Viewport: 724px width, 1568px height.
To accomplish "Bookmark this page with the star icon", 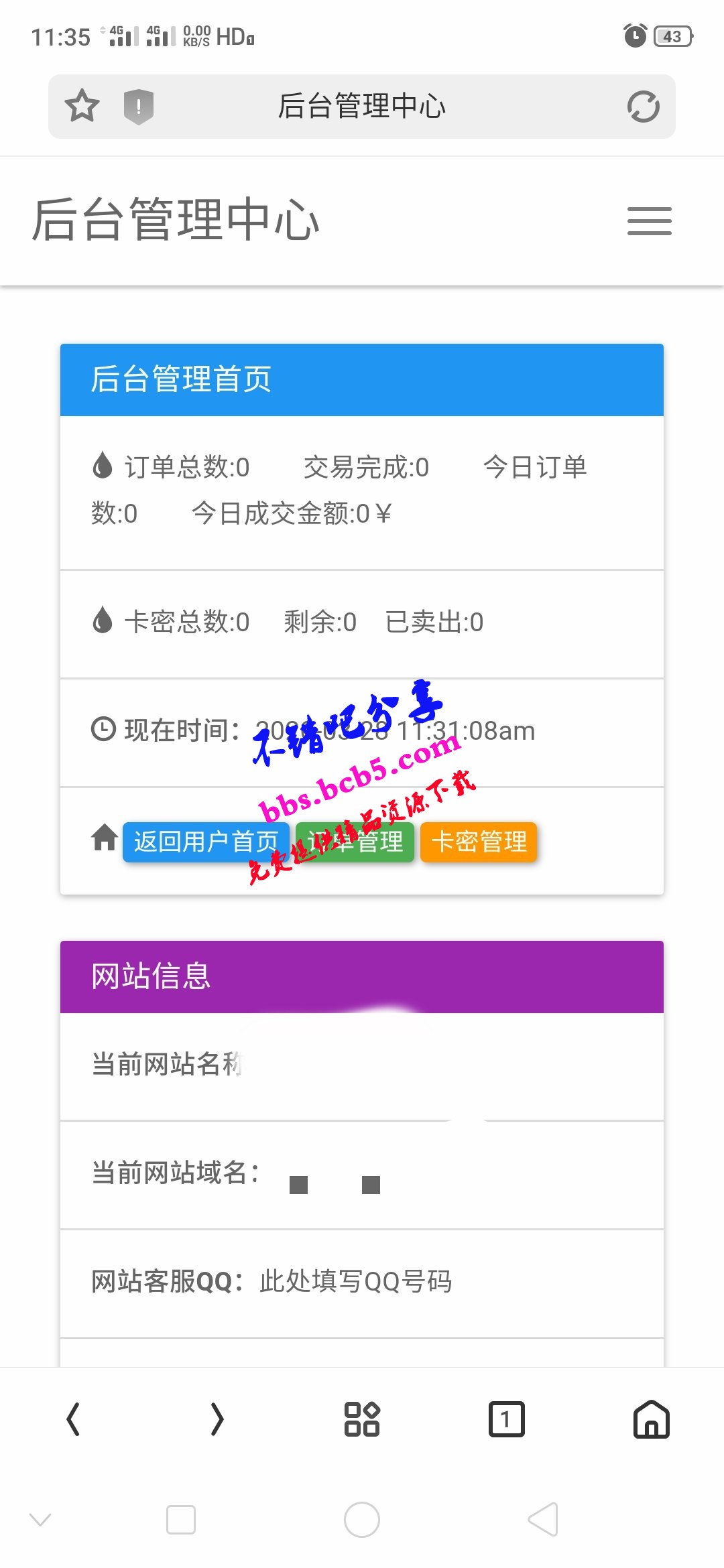I will (x=82, y=107).
